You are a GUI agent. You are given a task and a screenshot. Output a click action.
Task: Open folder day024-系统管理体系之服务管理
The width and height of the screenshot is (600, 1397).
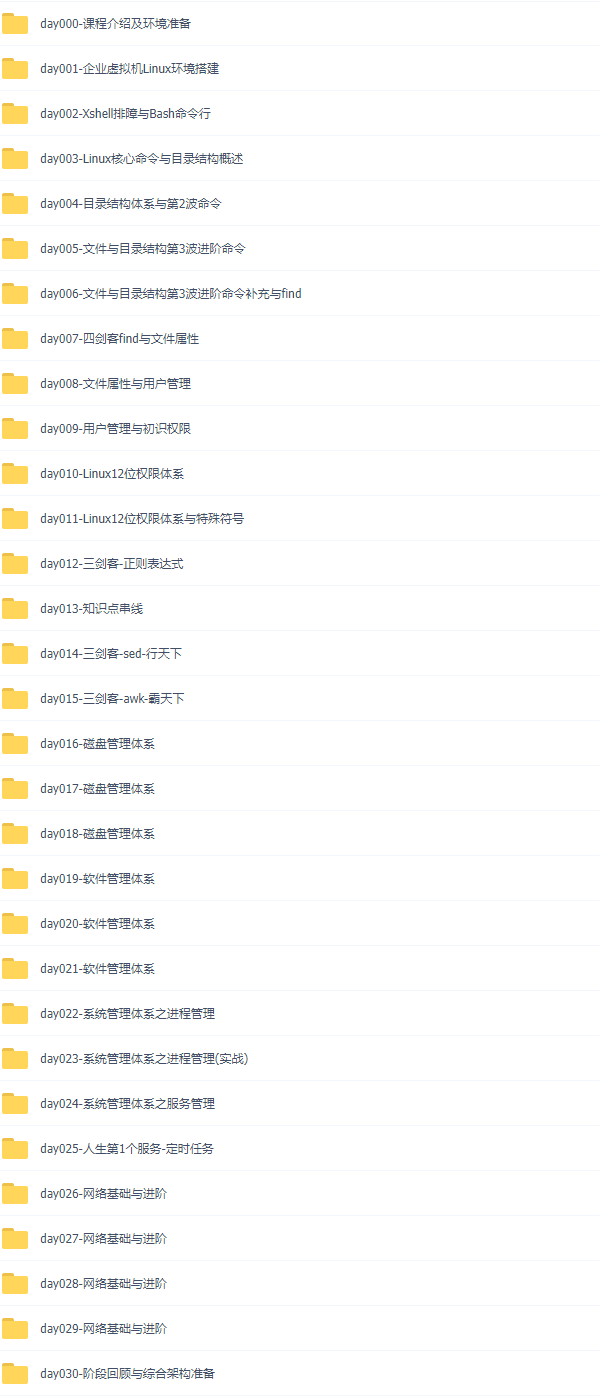coord(127,1103)
